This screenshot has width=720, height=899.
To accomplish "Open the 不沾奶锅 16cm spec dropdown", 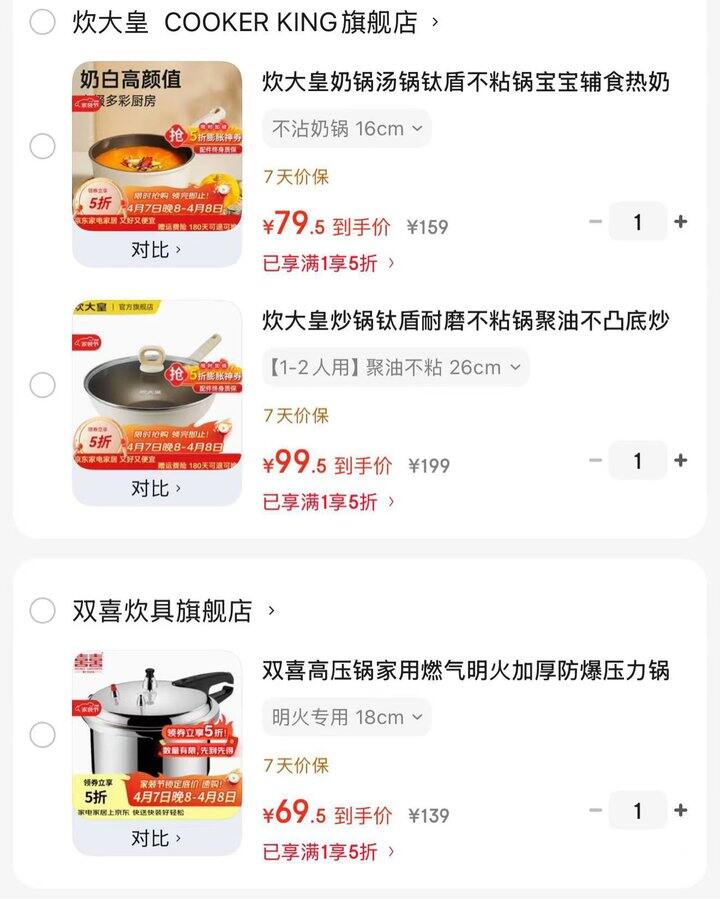I will (346, 128).
